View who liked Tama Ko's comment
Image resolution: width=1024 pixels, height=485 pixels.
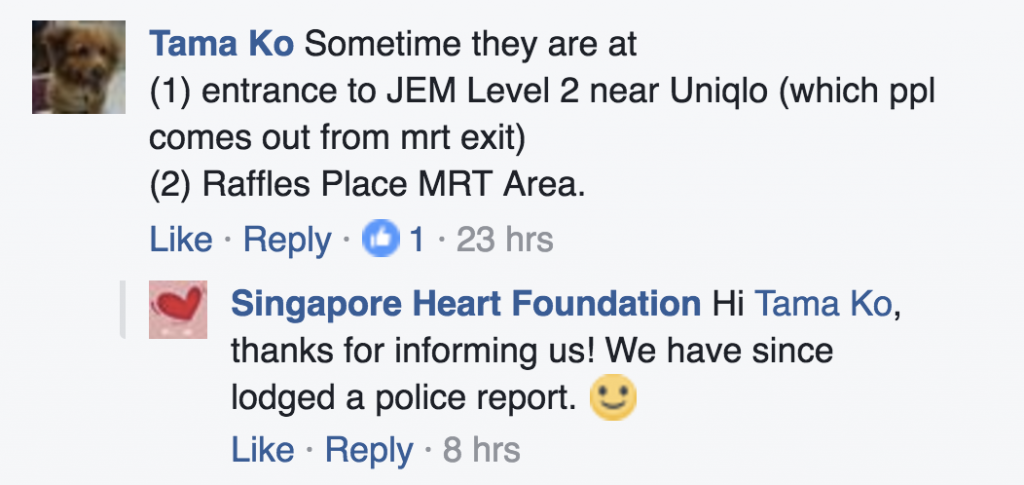[x=394, y=240]
